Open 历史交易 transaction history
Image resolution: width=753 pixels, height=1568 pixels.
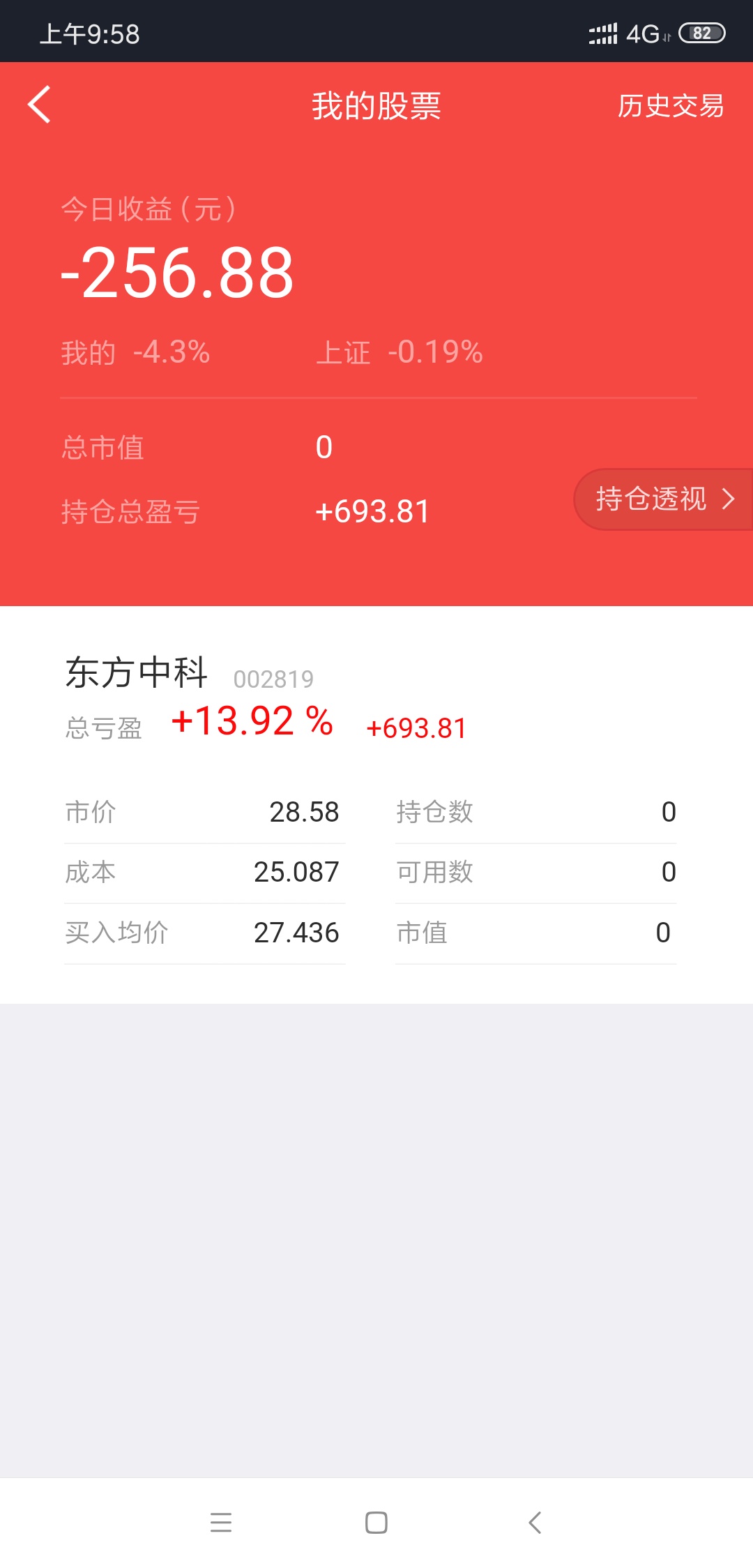(x=670, y=106)
